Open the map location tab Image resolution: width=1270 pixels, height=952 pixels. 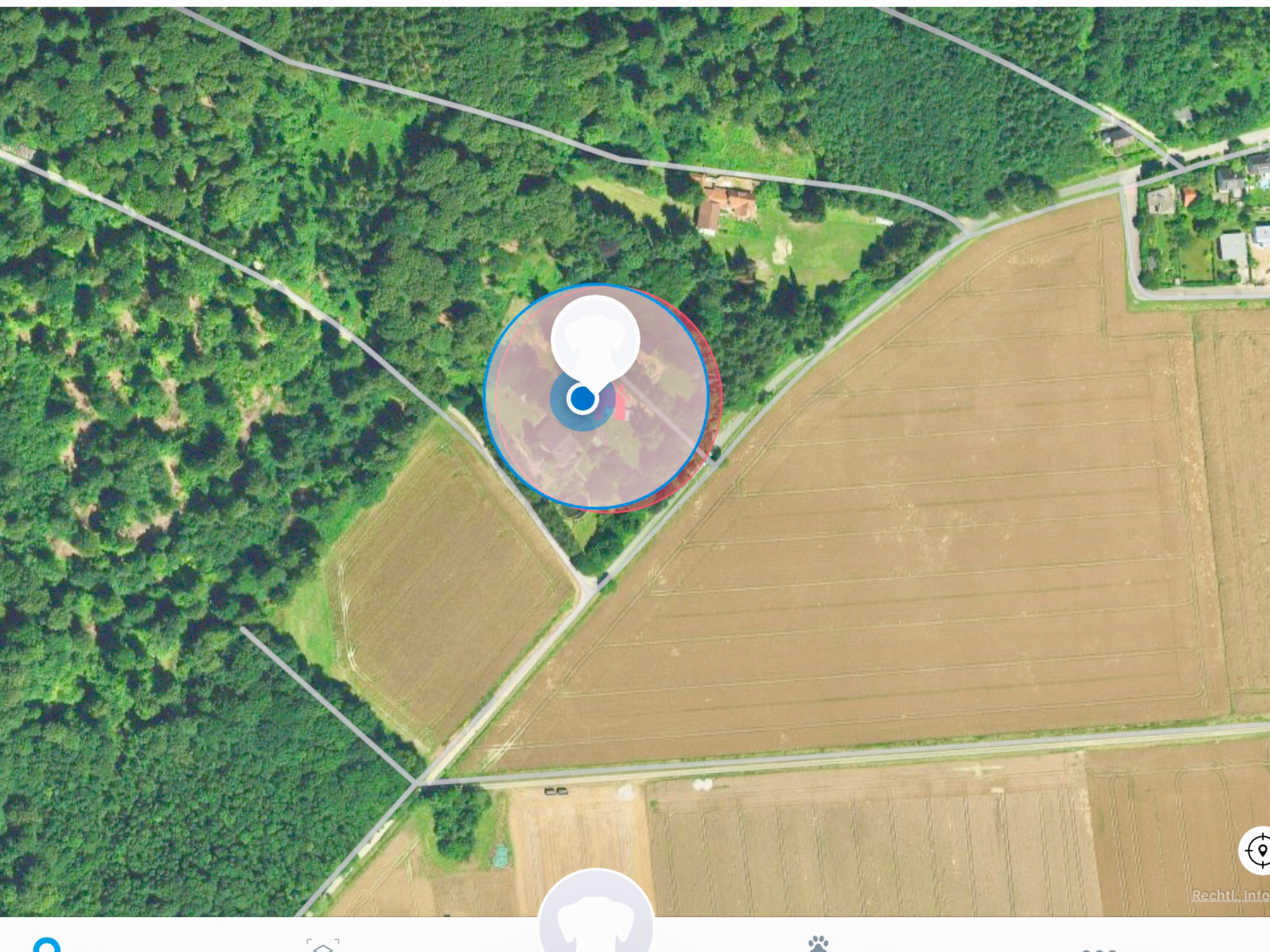click(47, 945)
